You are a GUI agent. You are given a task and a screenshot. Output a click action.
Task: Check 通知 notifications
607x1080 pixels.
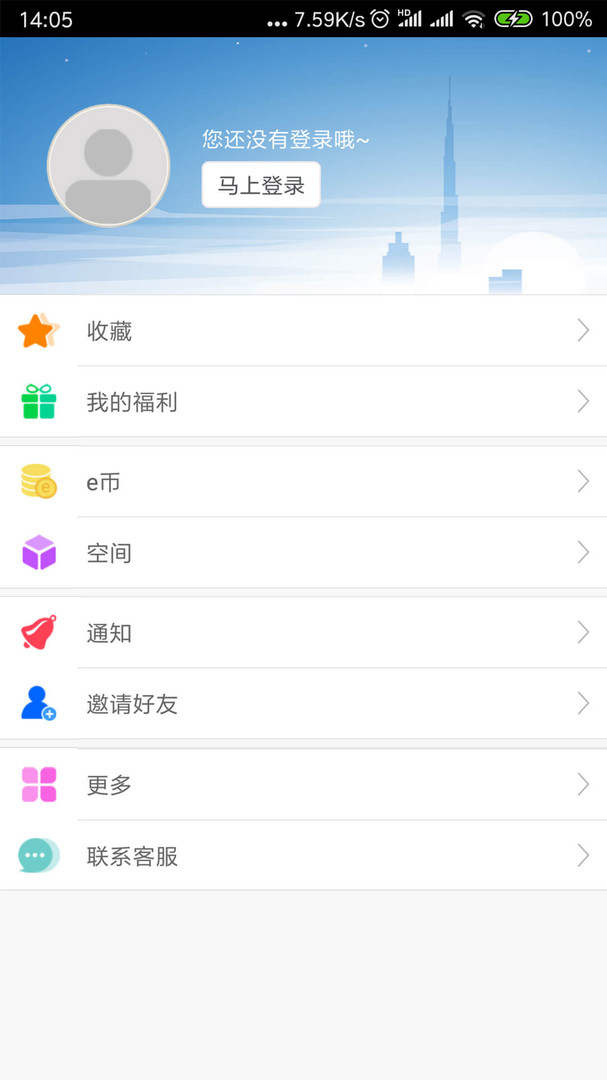tap(303, 633)
